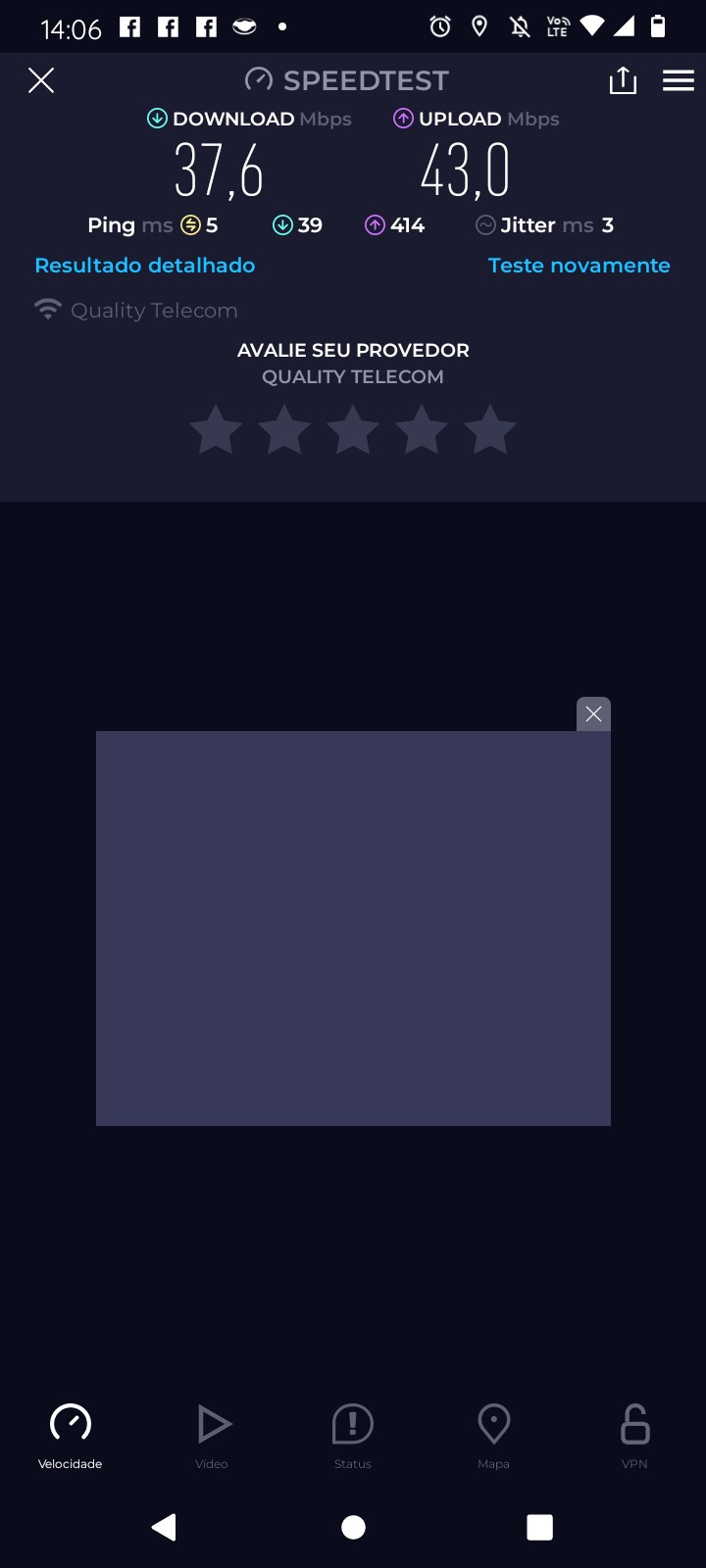Open recent apps from the navigation bar

539,1527
